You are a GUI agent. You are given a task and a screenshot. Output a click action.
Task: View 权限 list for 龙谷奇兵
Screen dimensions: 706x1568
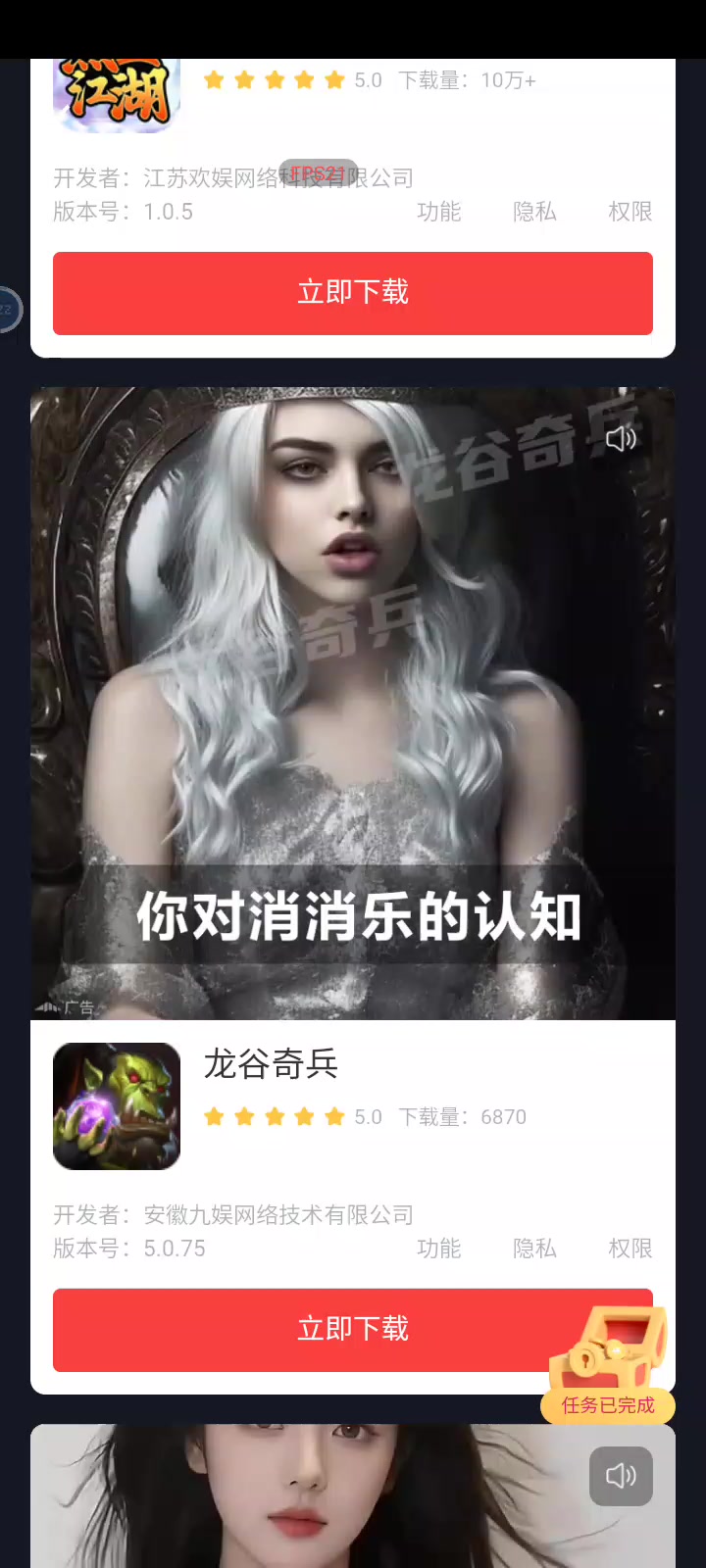[x=630, y=1249]
